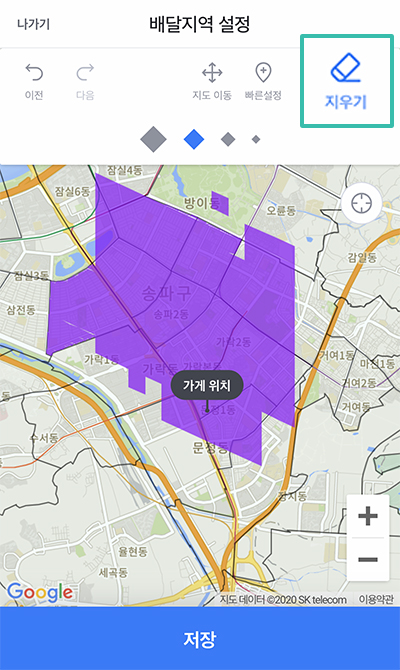
Task: Tap 나가기 to exit
Action: pyautogui.click(x=33, y=24)
